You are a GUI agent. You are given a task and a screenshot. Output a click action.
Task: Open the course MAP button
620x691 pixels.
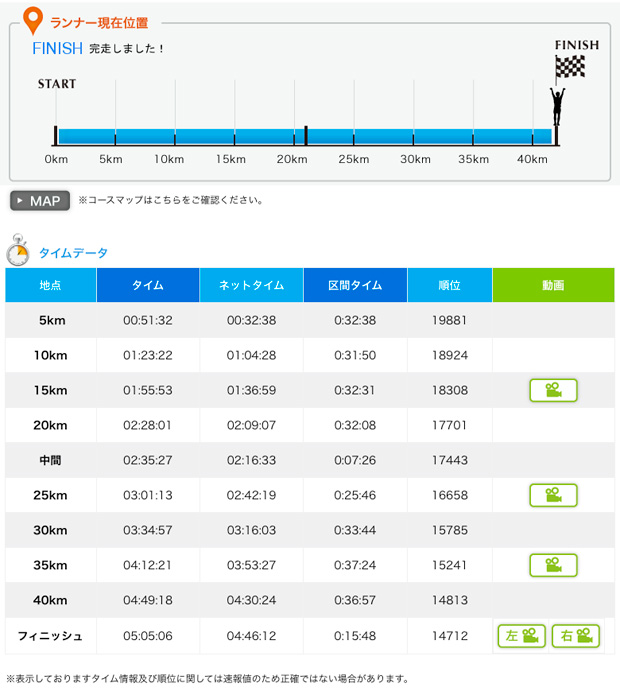(40, 200)
